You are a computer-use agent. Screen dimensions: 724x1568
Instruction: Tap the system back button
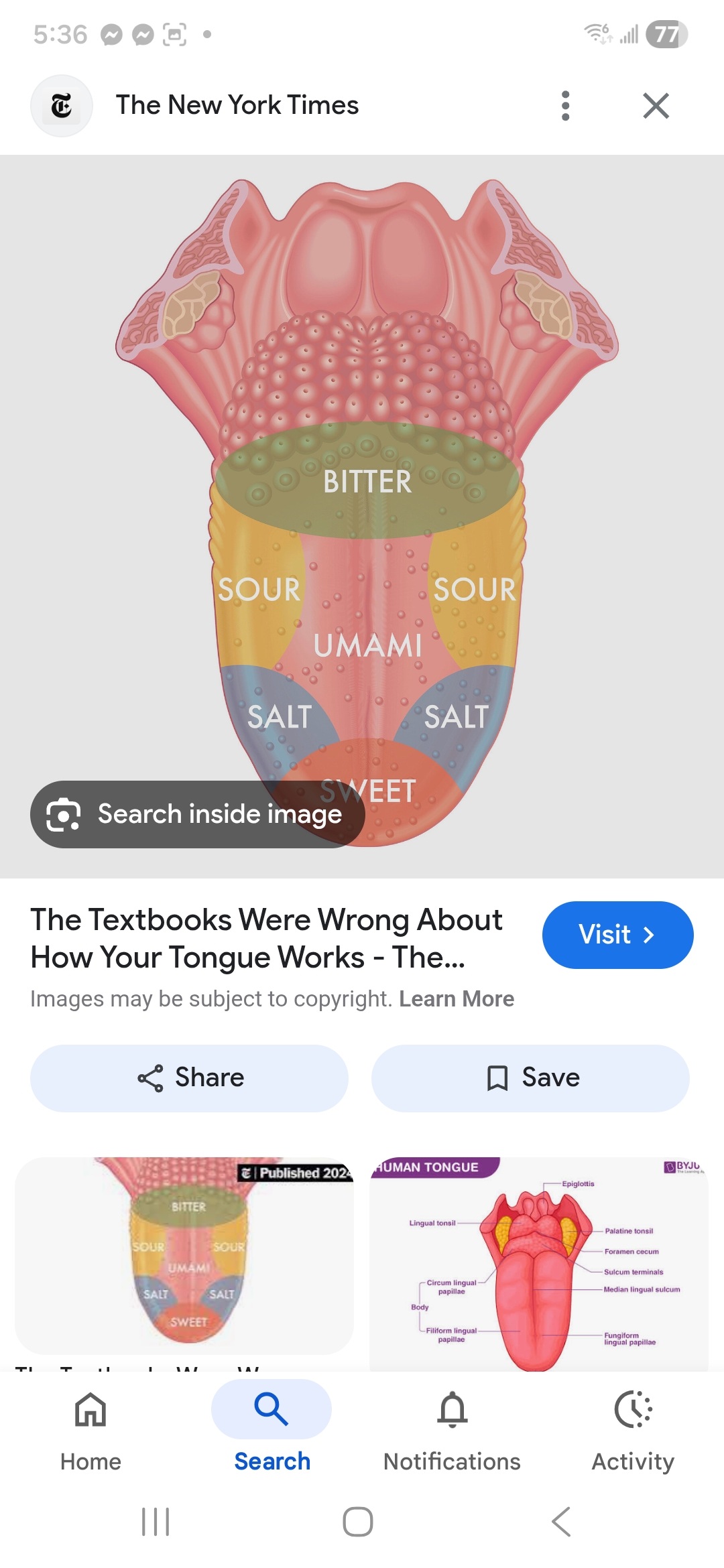coord(561,1522)
